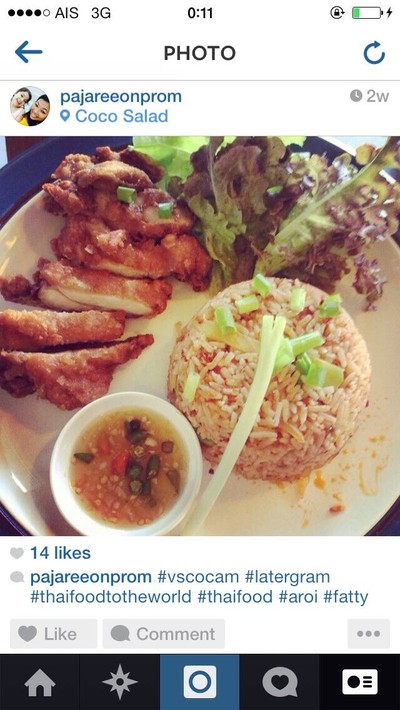
Task: View the 14 likes list
Action: point(60,553)
